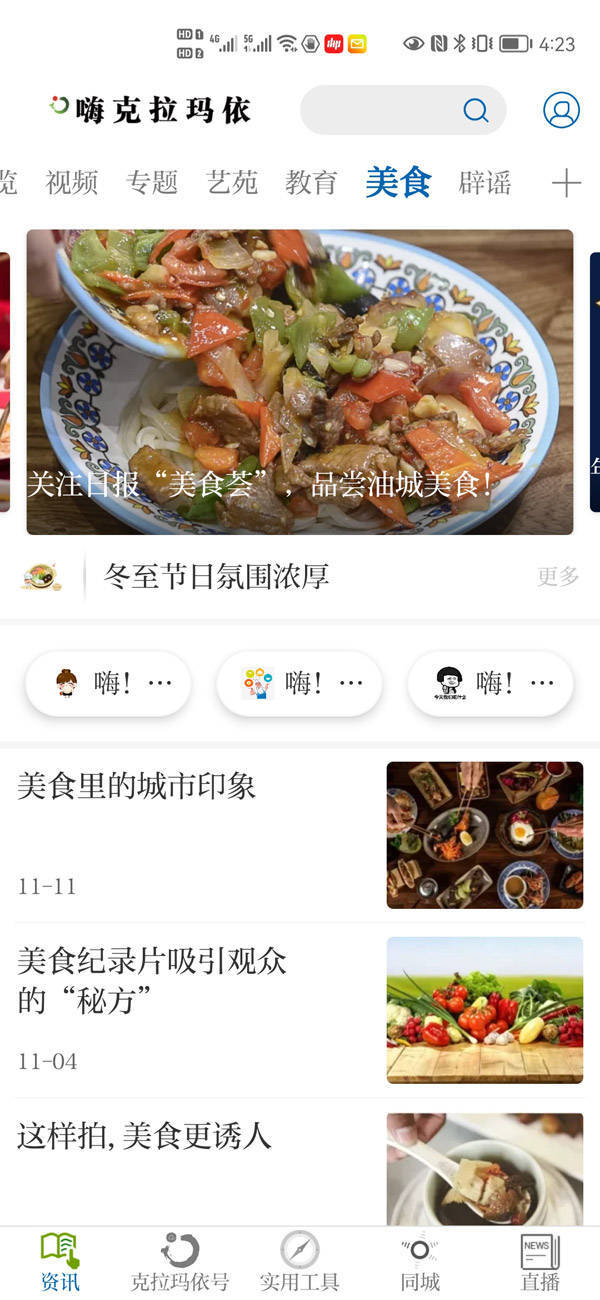The image size is (600, 1300).
Task: Open 实用工具 in bottom navigation
Action: click(x=300, y=1263)
